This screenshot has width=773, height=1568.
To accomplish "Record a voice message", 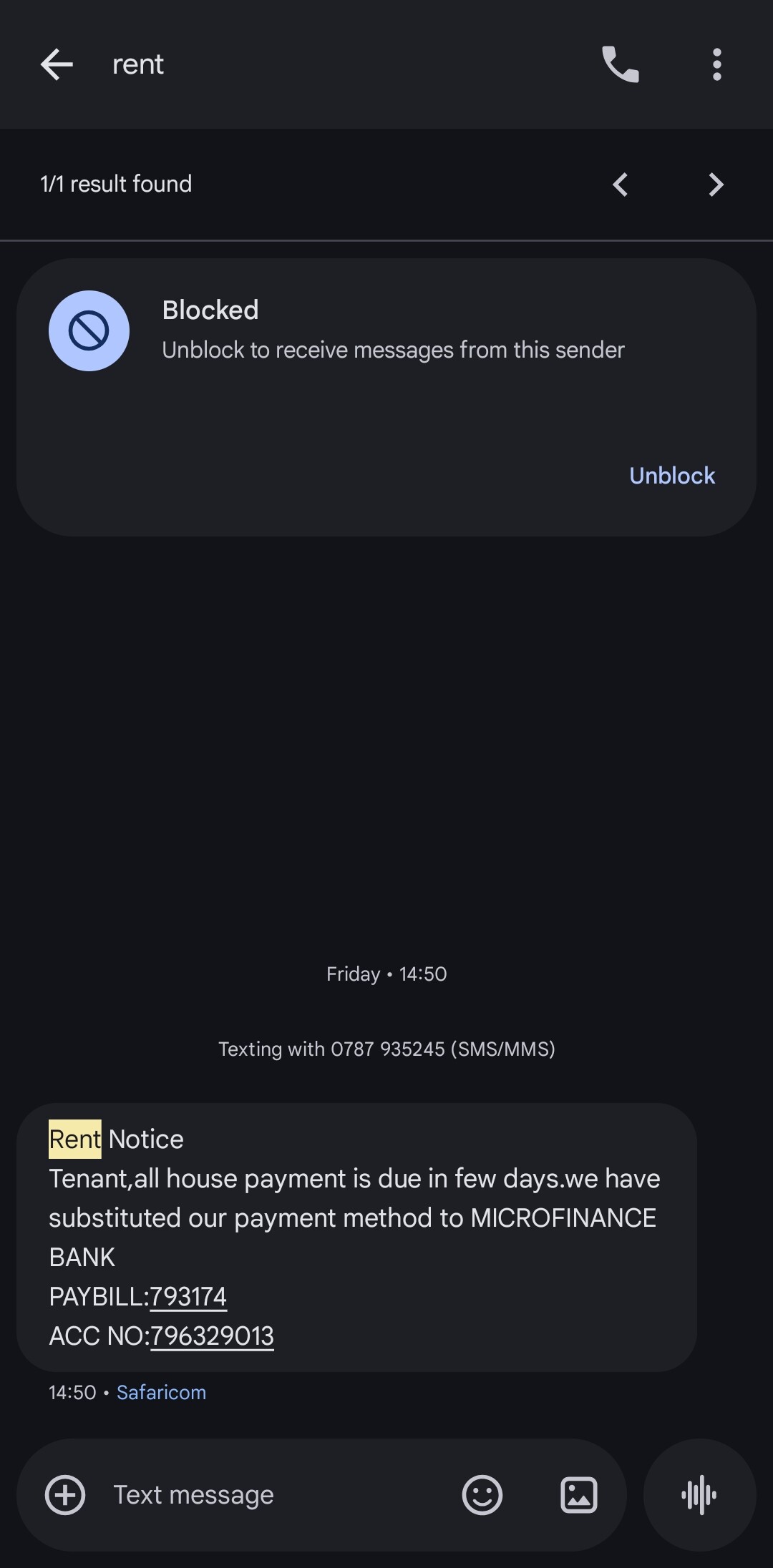I will point(699,1495).
